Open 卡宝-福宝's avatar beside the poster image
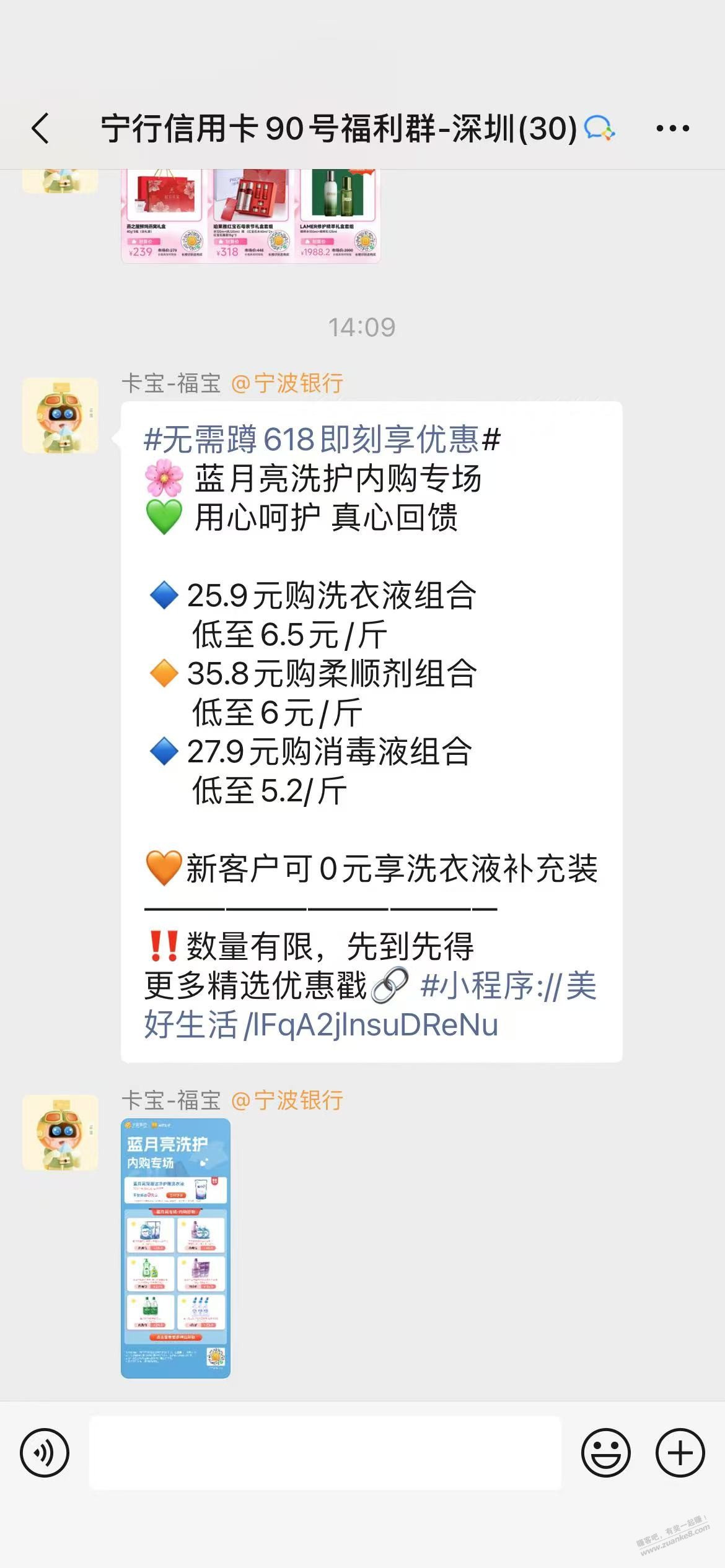This screenshot has height=1568, width=725. click(60, 1132)
